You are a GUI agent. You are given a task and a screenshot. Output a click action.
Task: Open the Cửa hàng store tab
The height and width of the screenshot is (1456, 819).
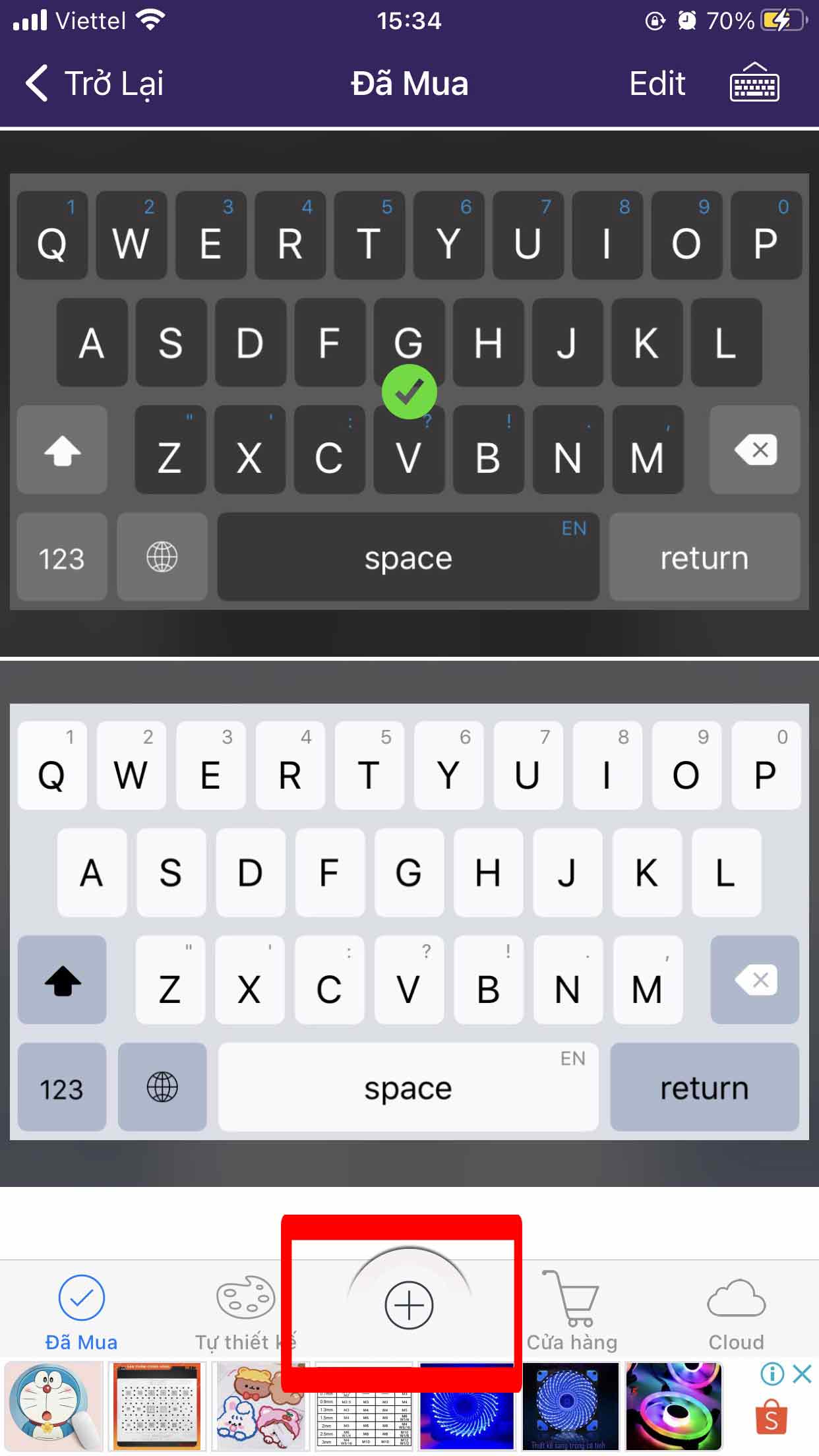(572, 1312)
